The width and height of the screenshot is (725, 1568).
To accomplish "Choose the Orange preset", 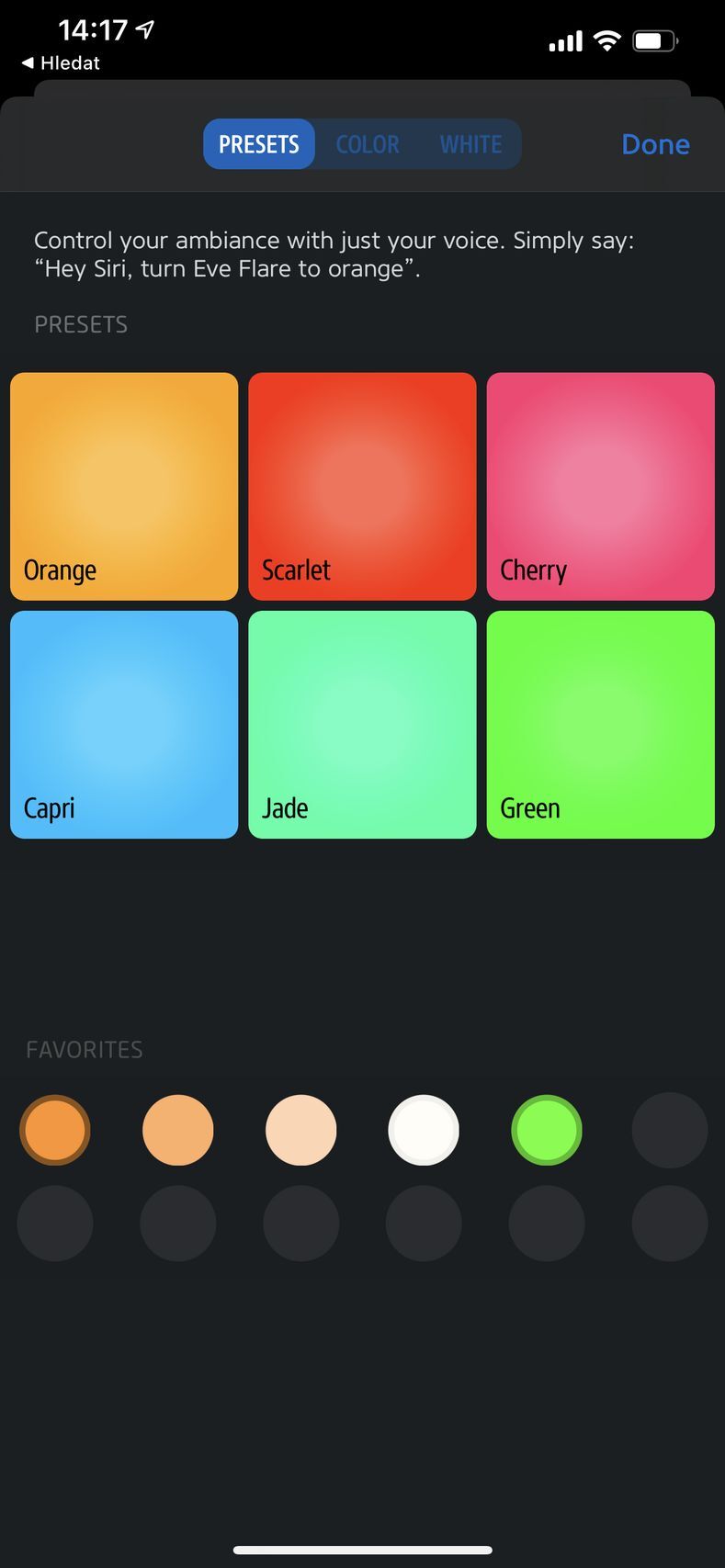I will click(x=124, y=486).
